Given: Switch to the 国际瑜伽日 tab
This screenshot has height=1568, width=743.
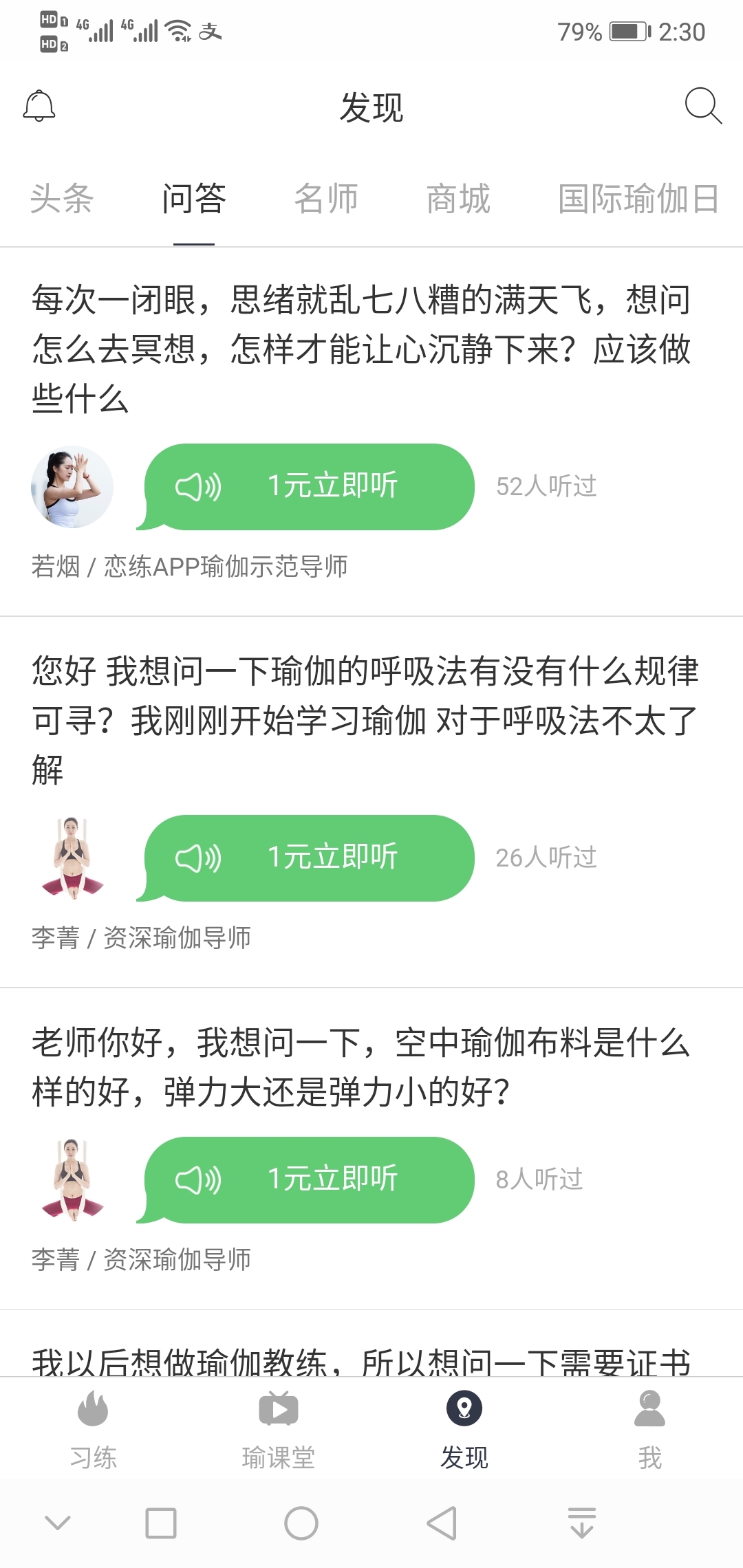Looking at the screenshot, I should point(638,199).
